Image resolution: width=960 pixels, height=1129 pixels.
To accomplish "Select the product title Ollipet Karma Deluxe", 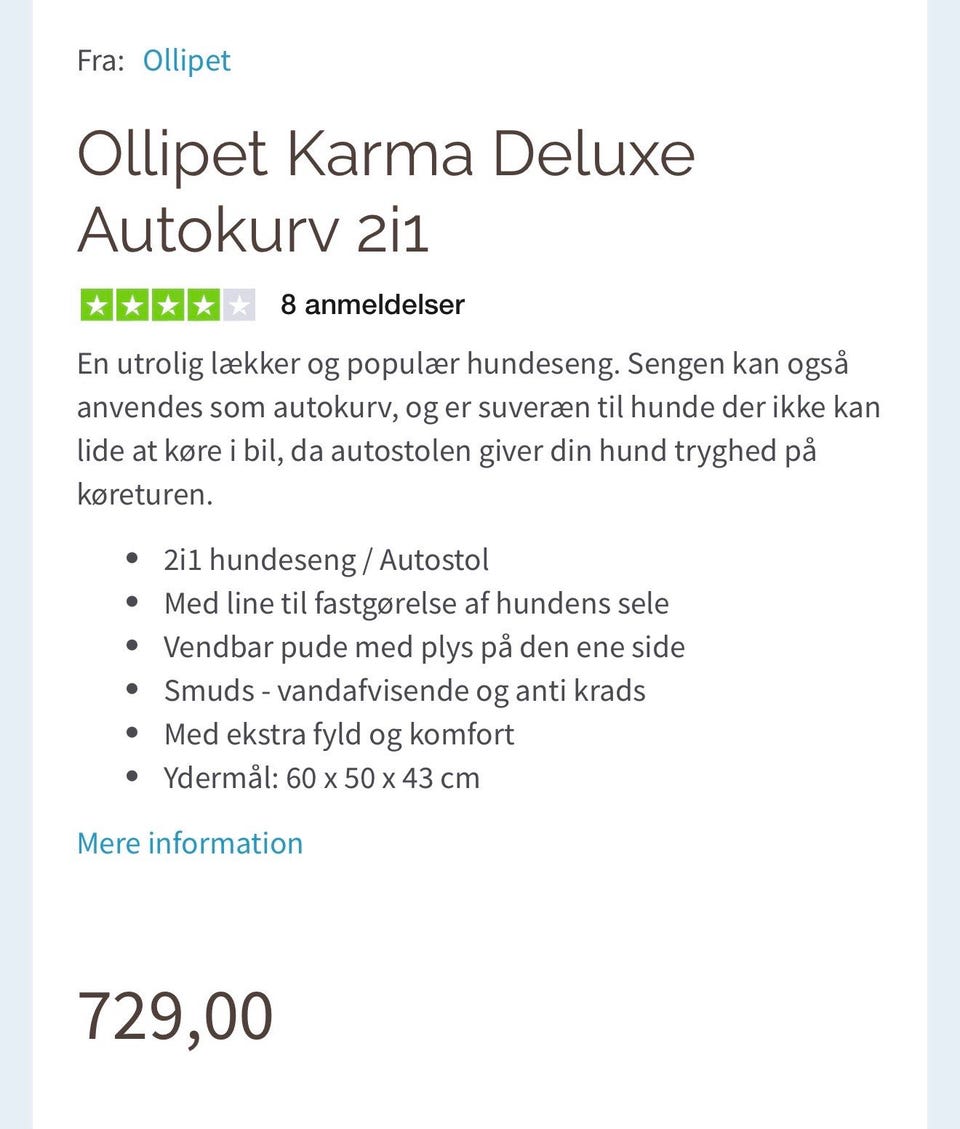I will tap(386, 155).
